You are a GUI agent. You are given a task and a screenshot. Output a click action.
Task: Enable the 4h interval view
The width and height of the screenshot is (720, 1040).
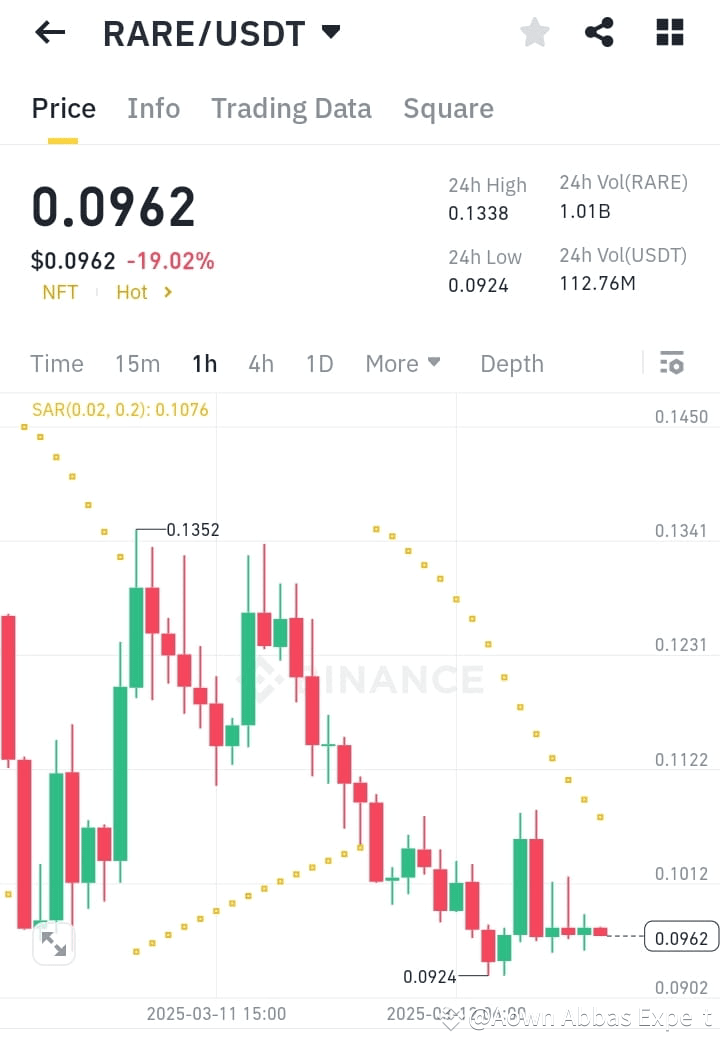(x=261, y=364)
